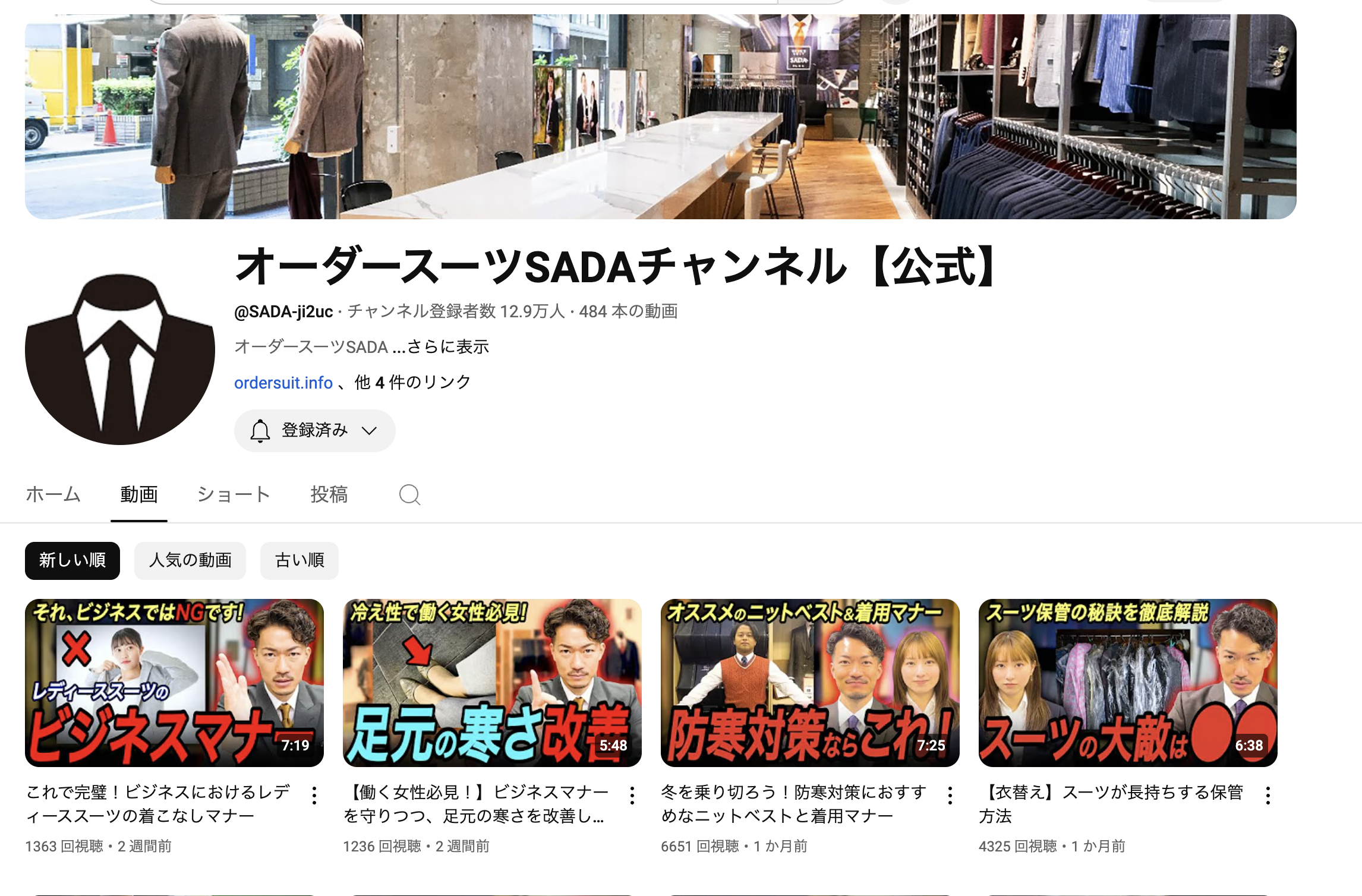Play the 足元の寒さ改善 video

[492, 683]
